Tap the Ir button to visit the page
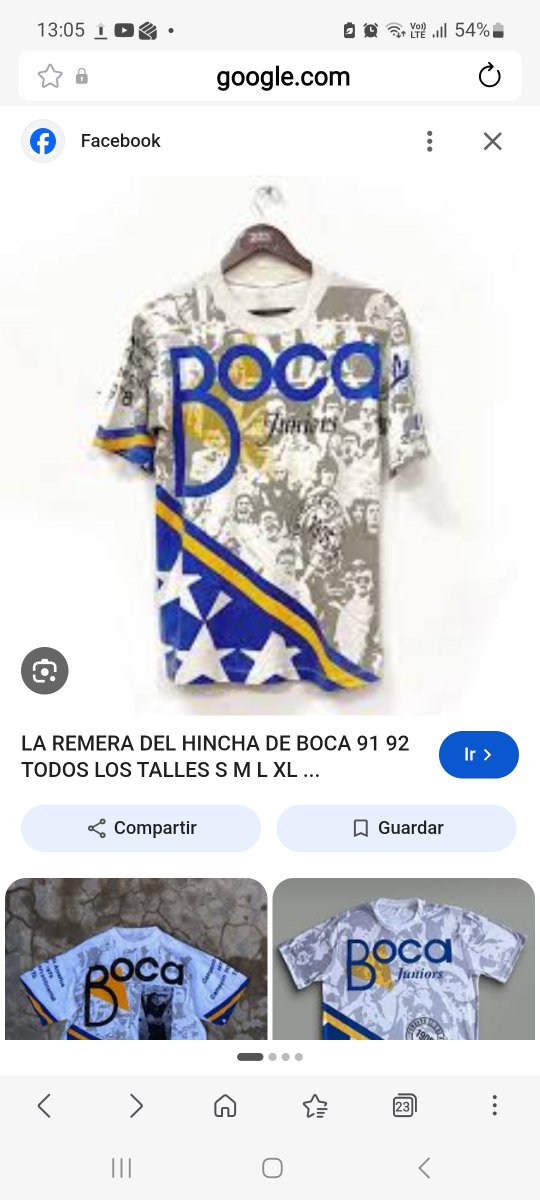 pyautogui.click(x=479, y=755)
